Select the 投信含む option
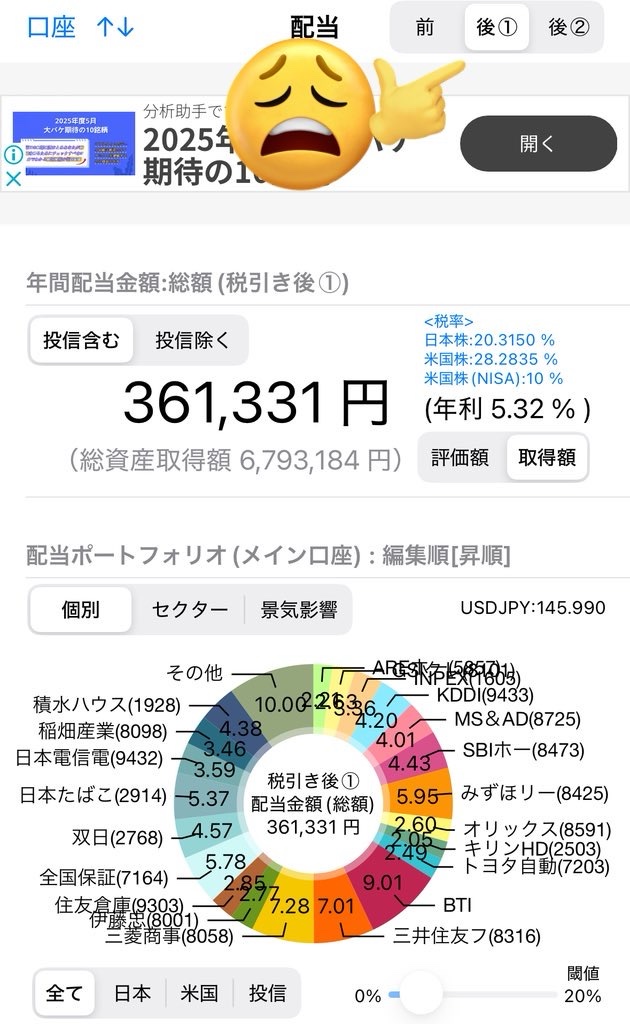Viewport: 630px width, 1024px height. pos(82,340)
